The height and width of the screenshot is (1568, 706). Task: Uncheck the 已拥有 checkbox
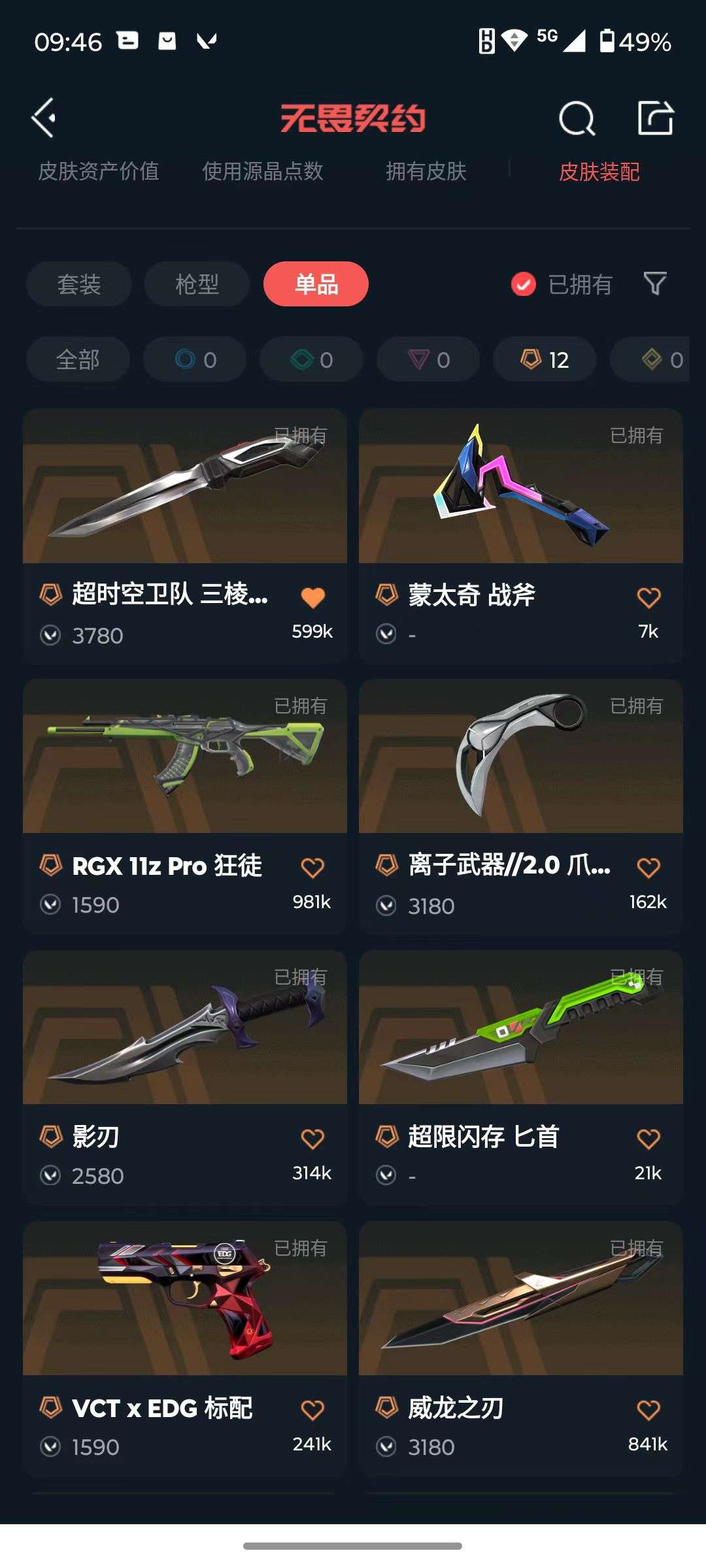tap(523, 284)
